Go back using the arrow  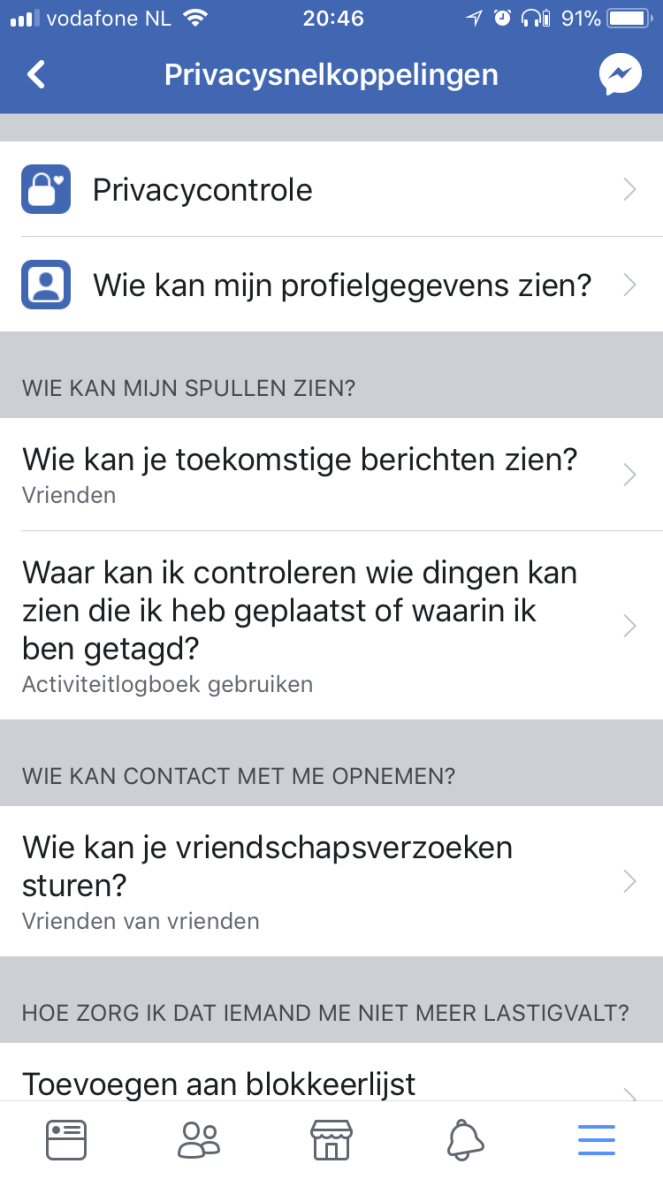36,74
